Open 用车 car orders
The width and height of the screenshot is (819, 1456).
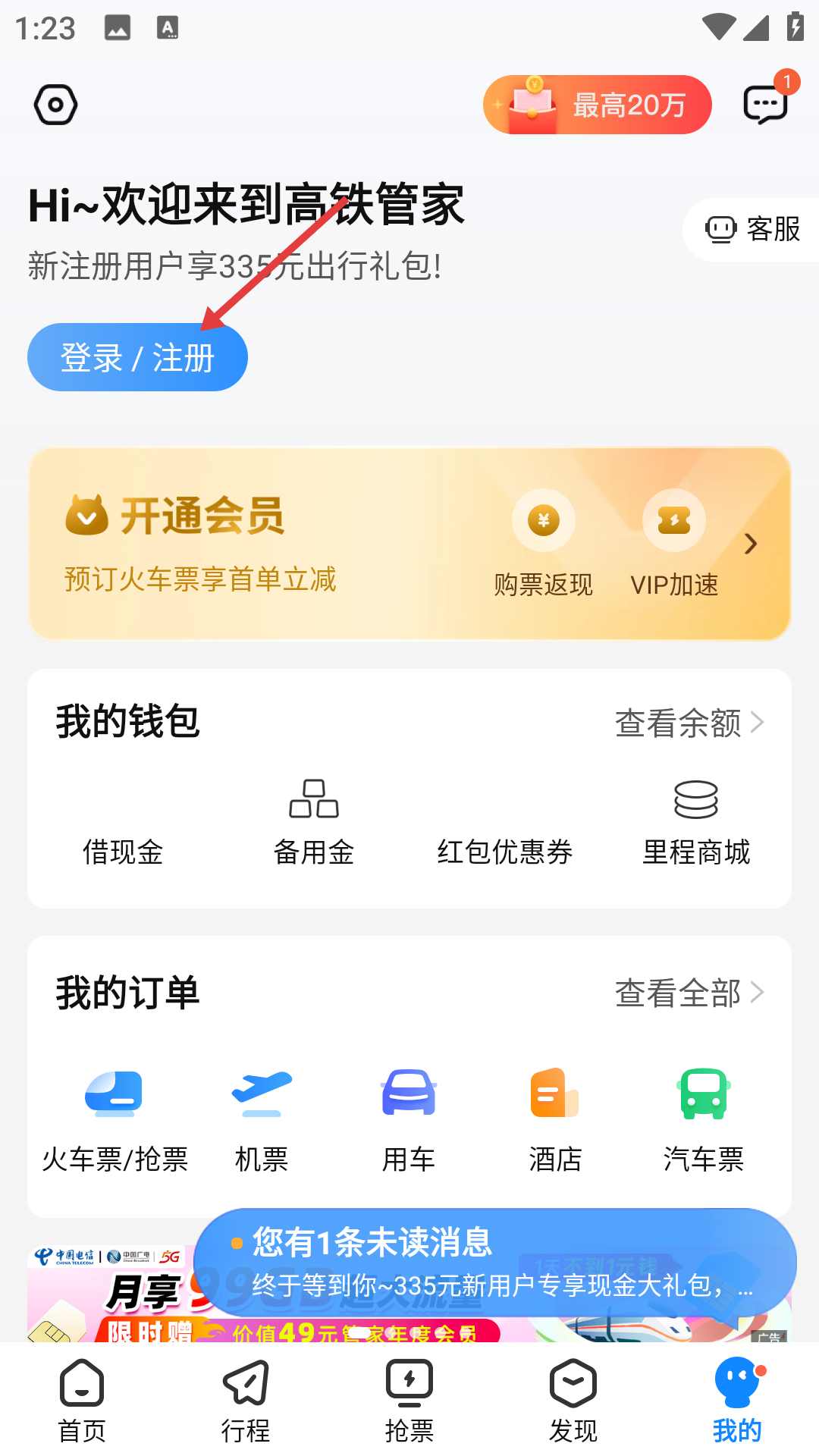(409, 1119)
